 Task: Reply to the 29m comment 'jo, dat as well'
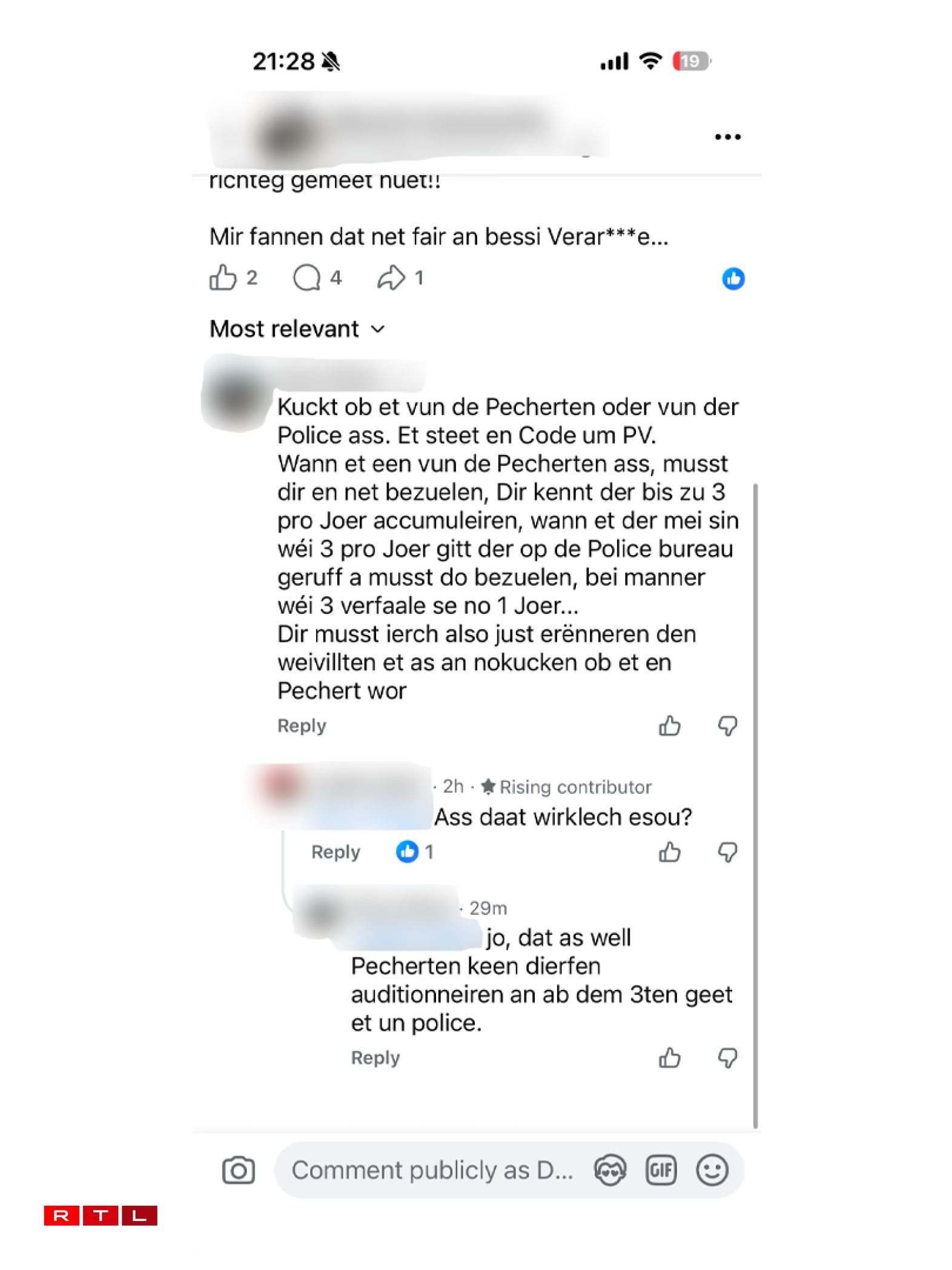(x=375, y=1057)
